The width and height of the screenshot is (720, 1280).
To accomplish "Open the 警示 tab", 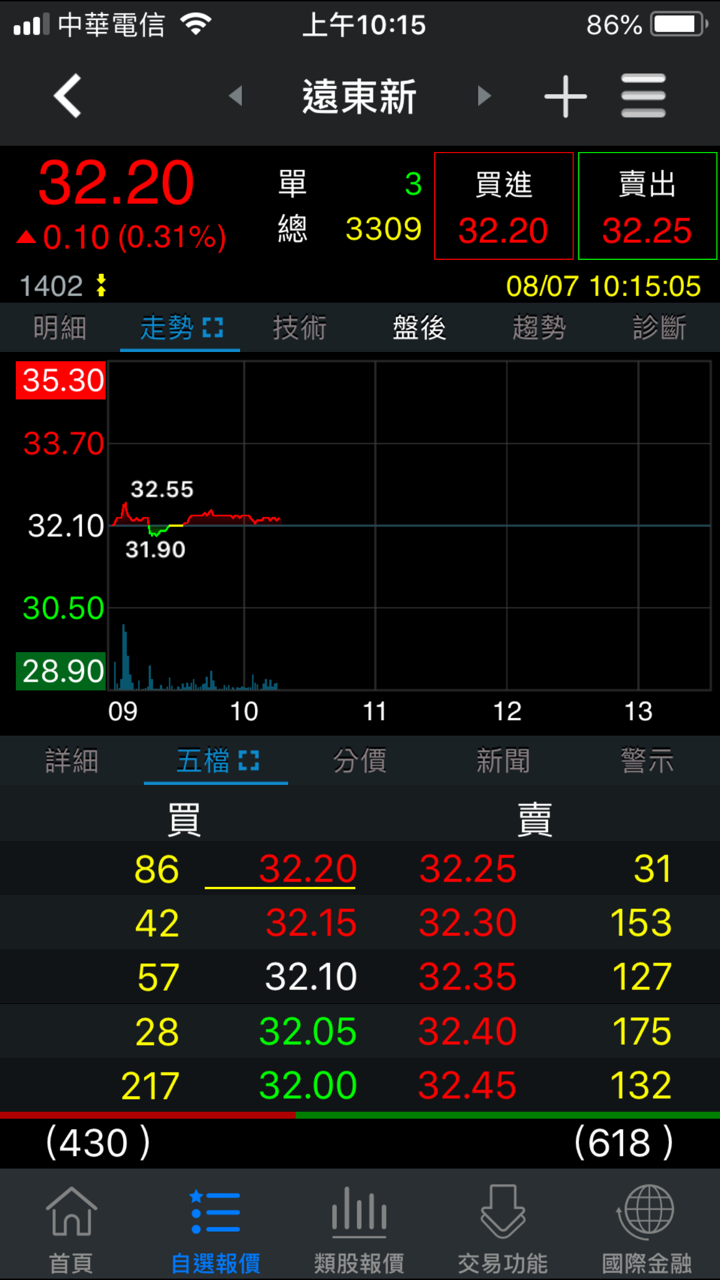I will [647, 762].
